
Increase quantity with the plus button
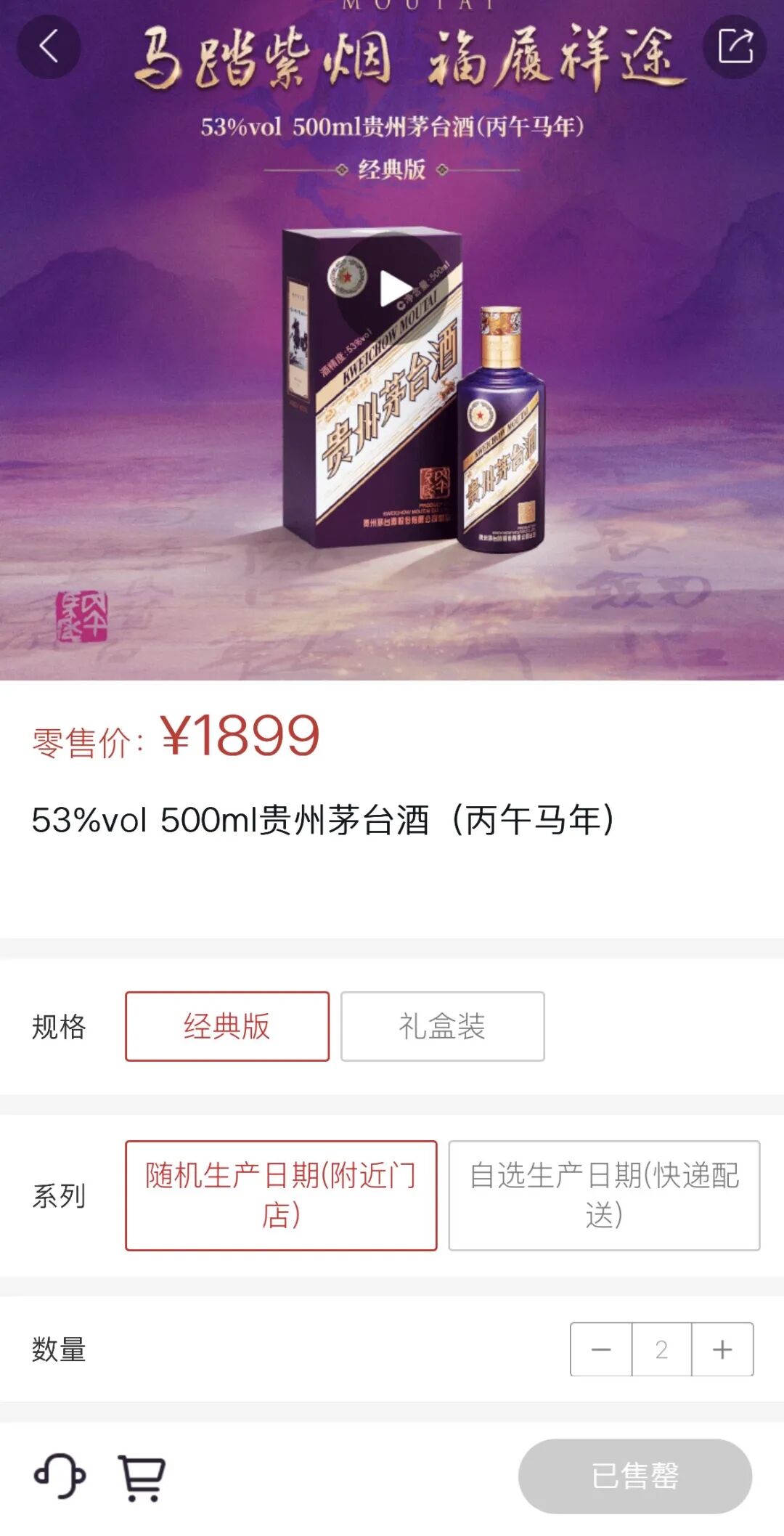tap(722, 1349)
